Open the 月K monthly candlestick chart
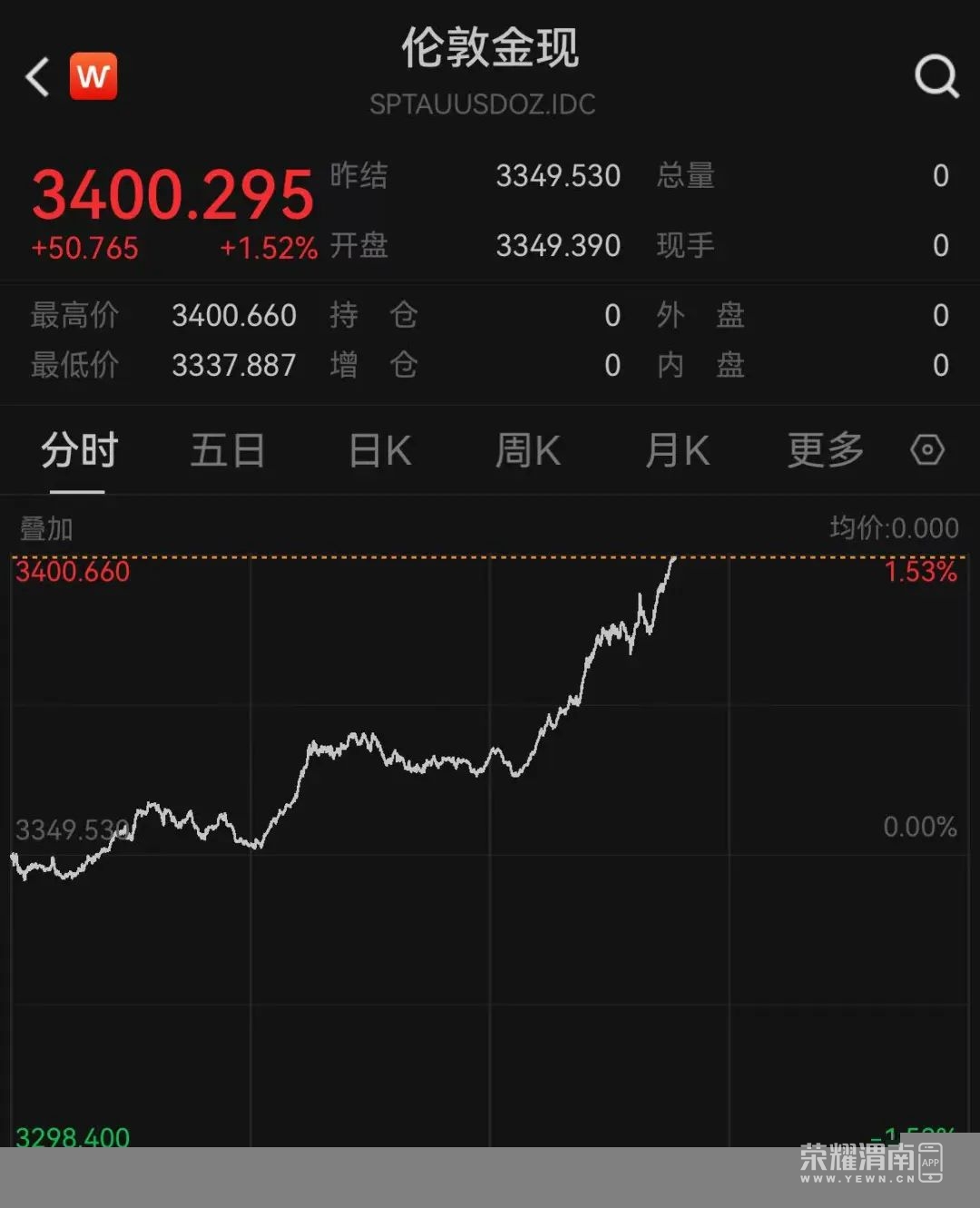The image size is (980, 1208). click(x=677, y=450)
